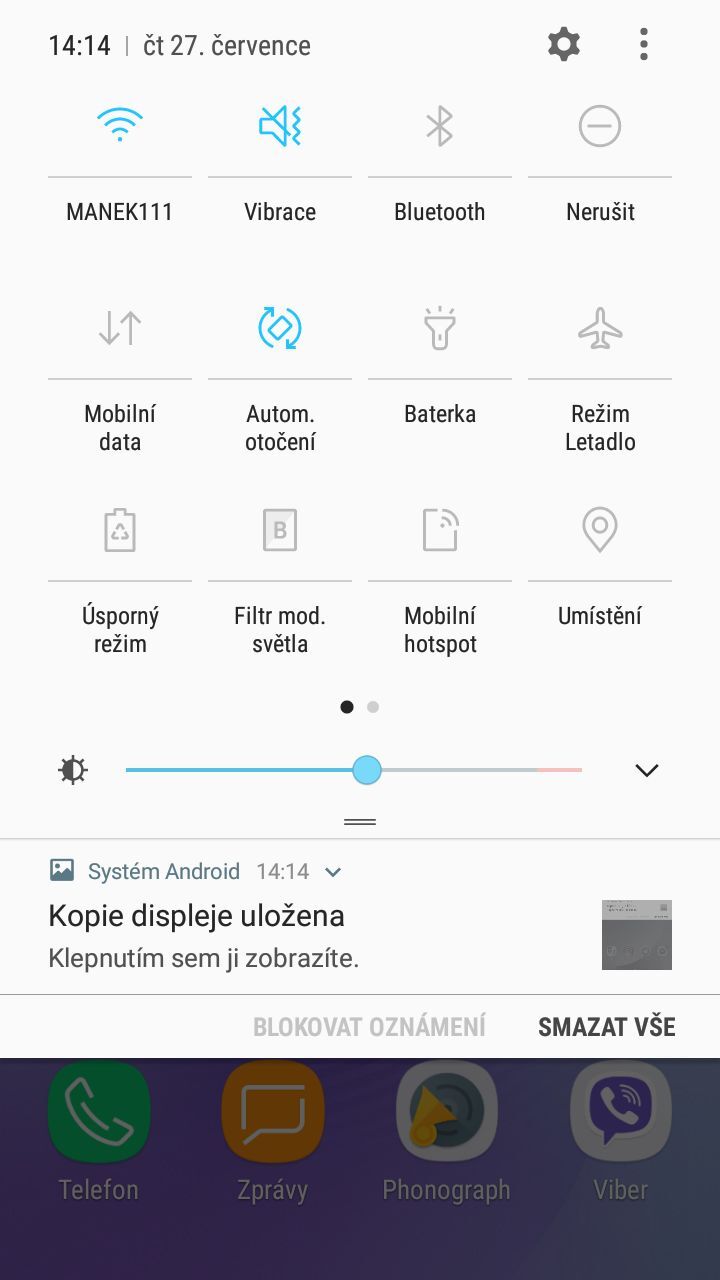Turn on Mobilní hotspot
The image size is (720, 1280).
[440, 530]
